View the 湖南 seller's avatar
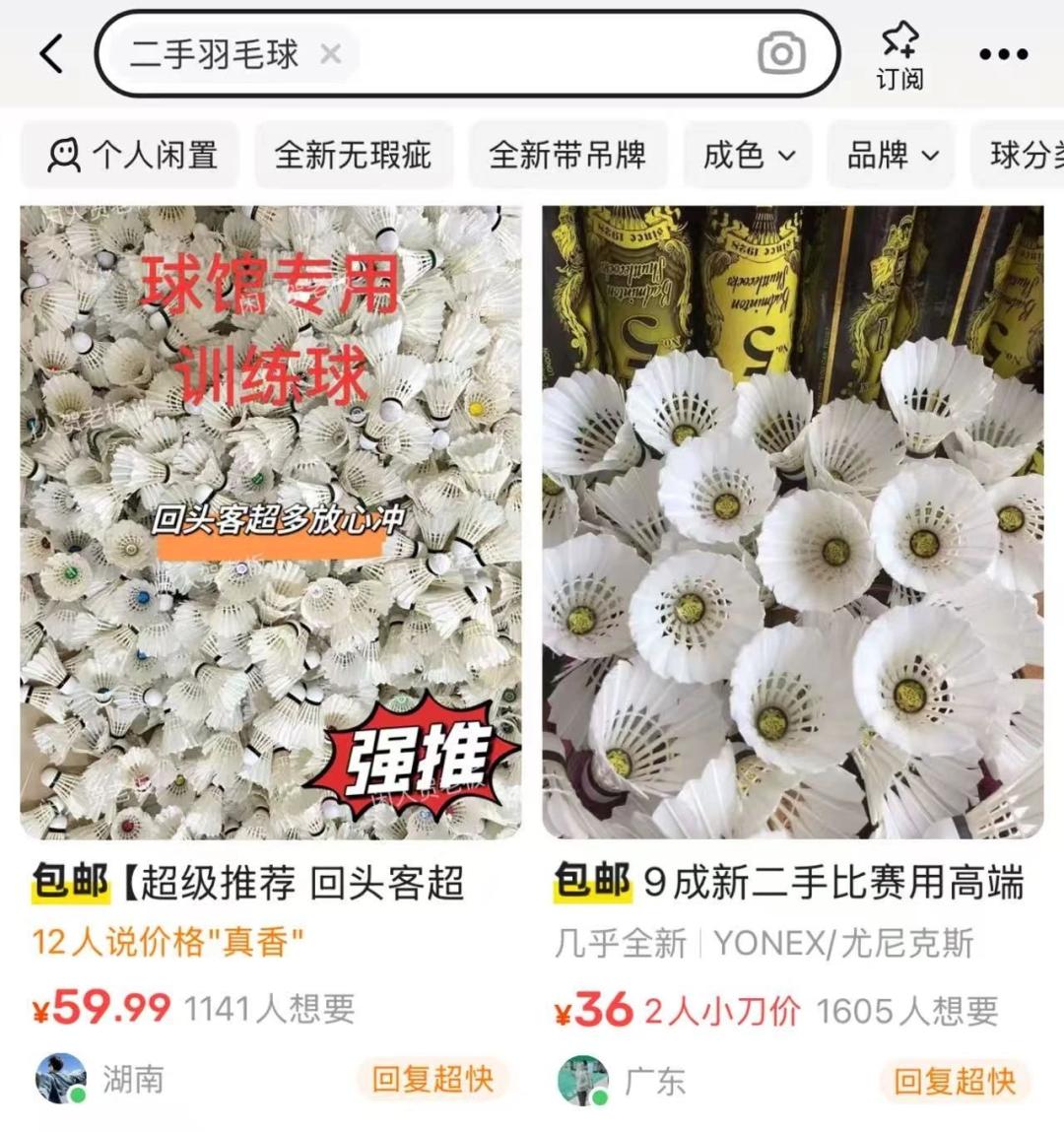1064x1132 pixels. (61, 1079)
